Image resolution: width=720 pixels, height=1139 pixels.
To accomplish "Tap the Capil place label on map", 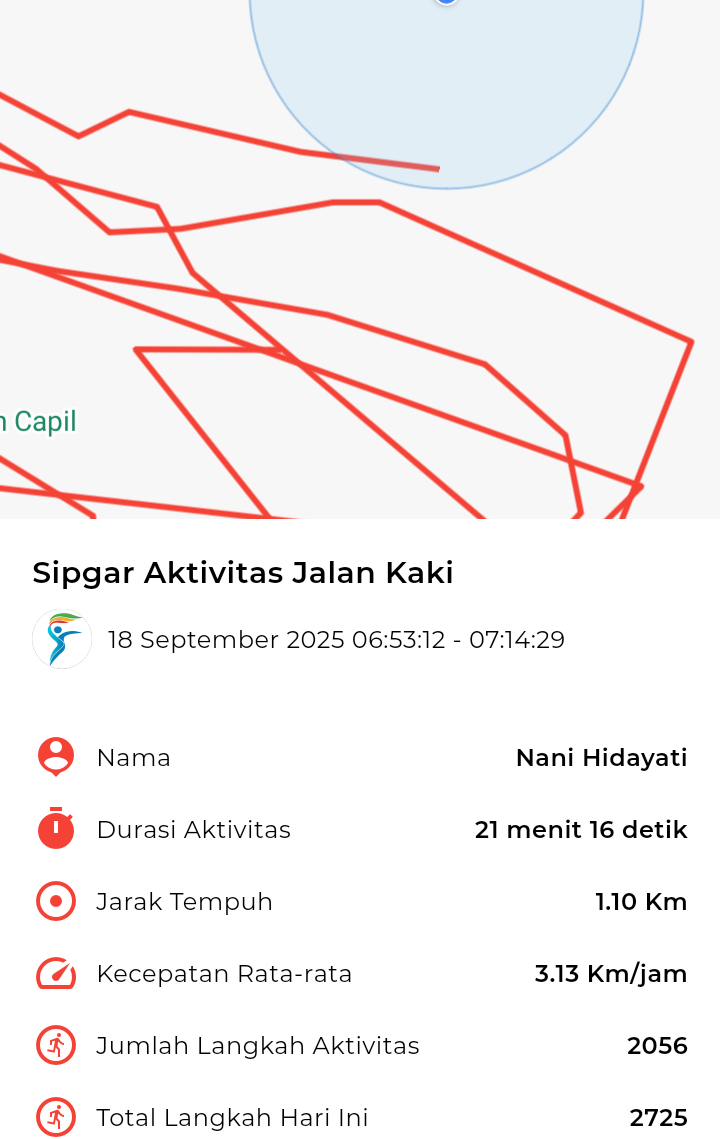I will click(38, 422).
